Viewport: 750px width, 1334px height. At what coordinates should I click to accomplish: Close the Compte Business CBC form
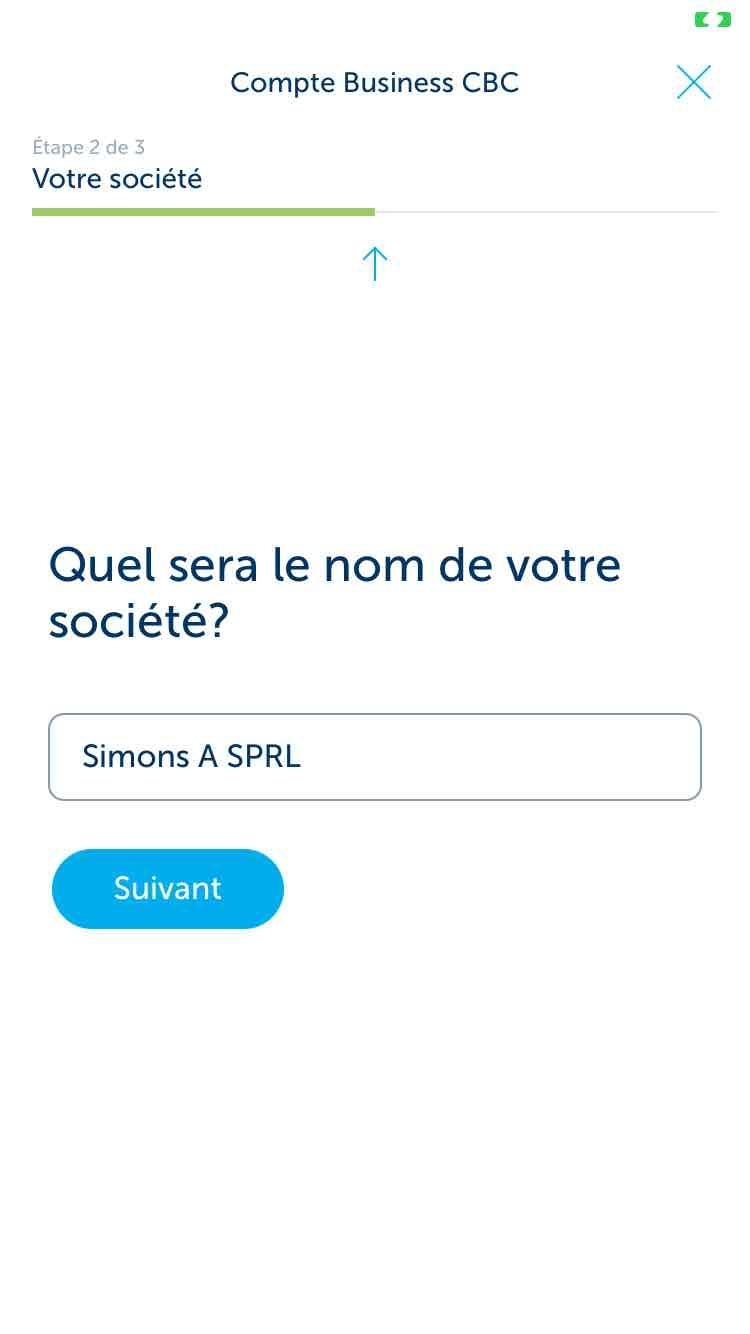693,82
